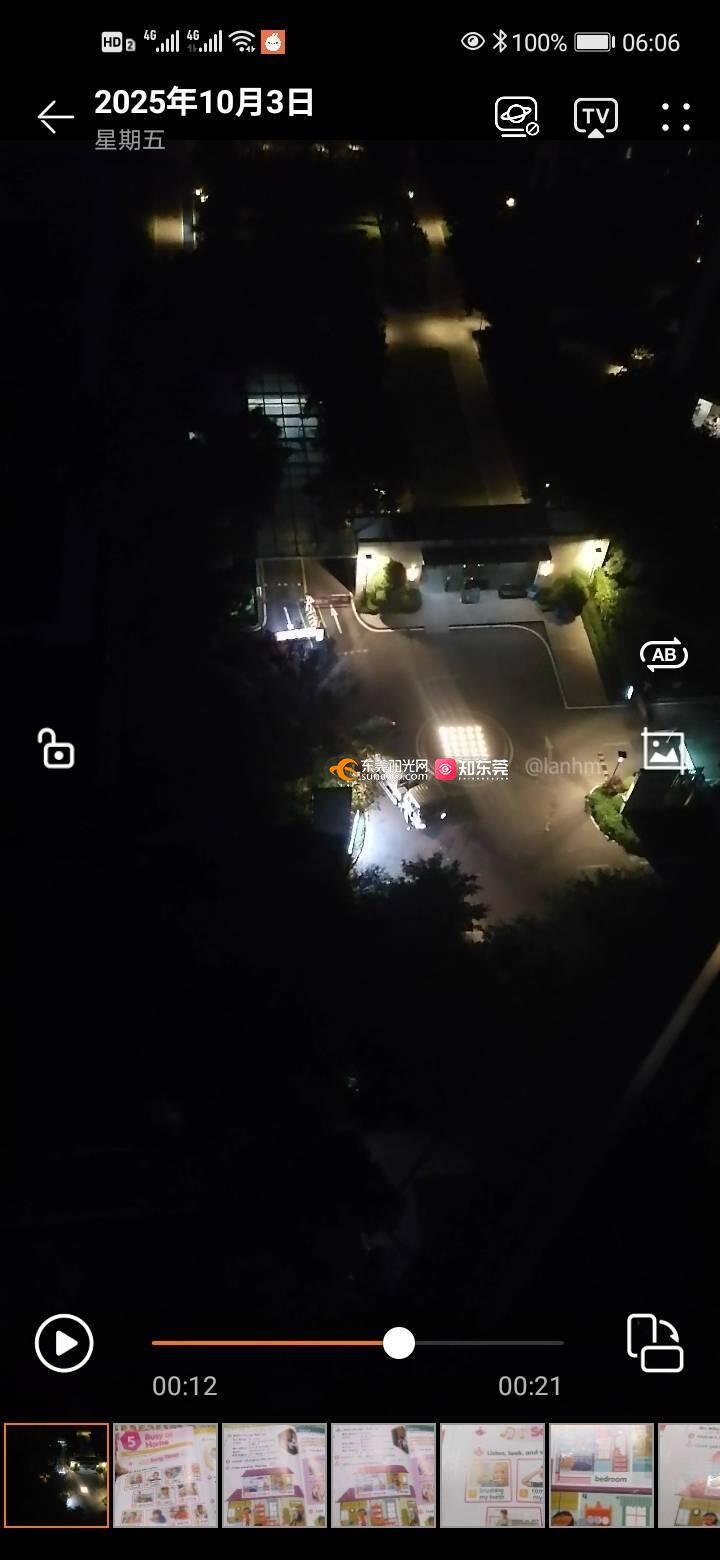Switch to floating window mode
The width and height of the screenshot is (720, 1560).
(655, 1343)
